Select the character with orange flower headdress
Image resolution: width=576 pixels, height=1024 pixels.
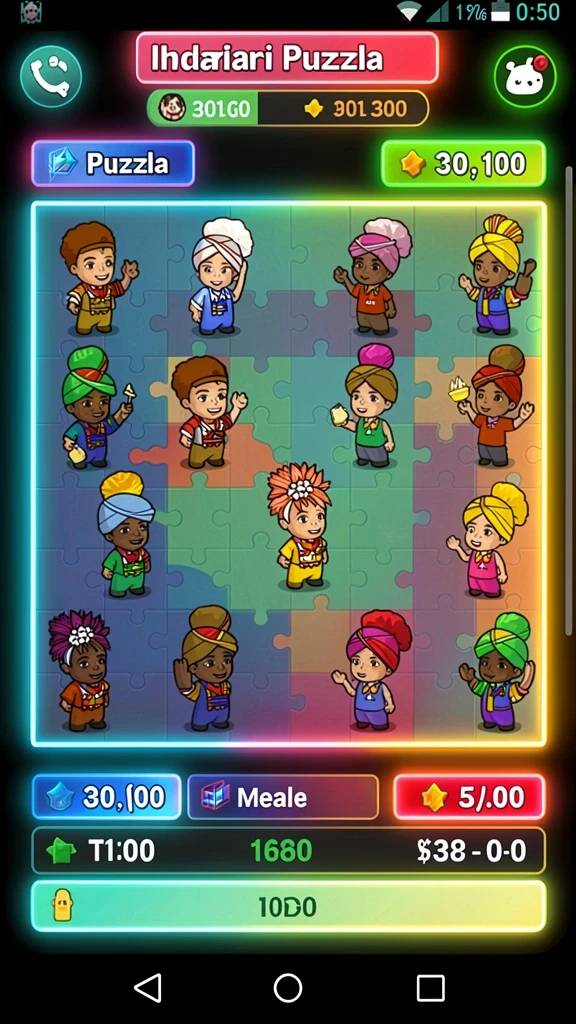point(300,526)
